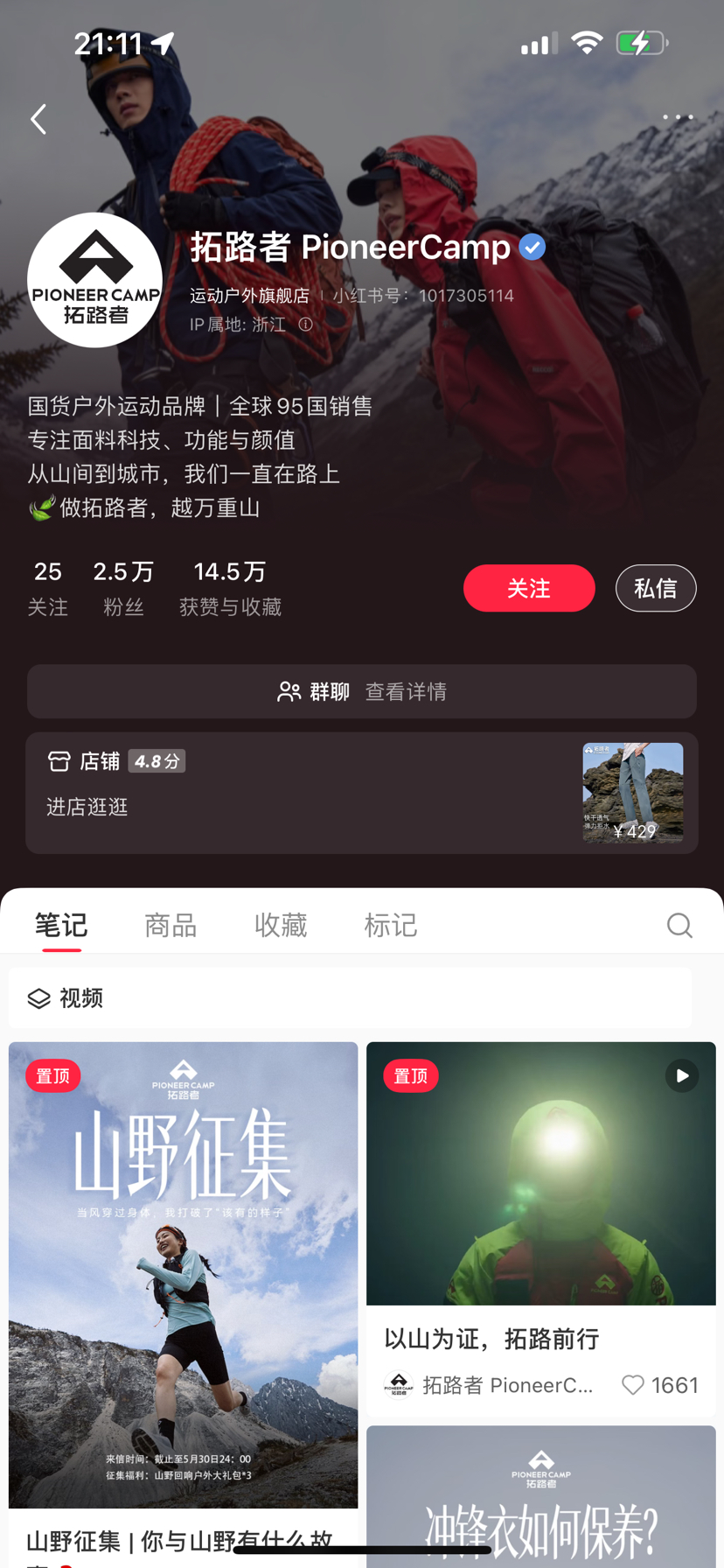The width and height of the screenshot is (724, 1568).
Task: Like the post showing 1661 hearts
Action: pos(633,1385)
